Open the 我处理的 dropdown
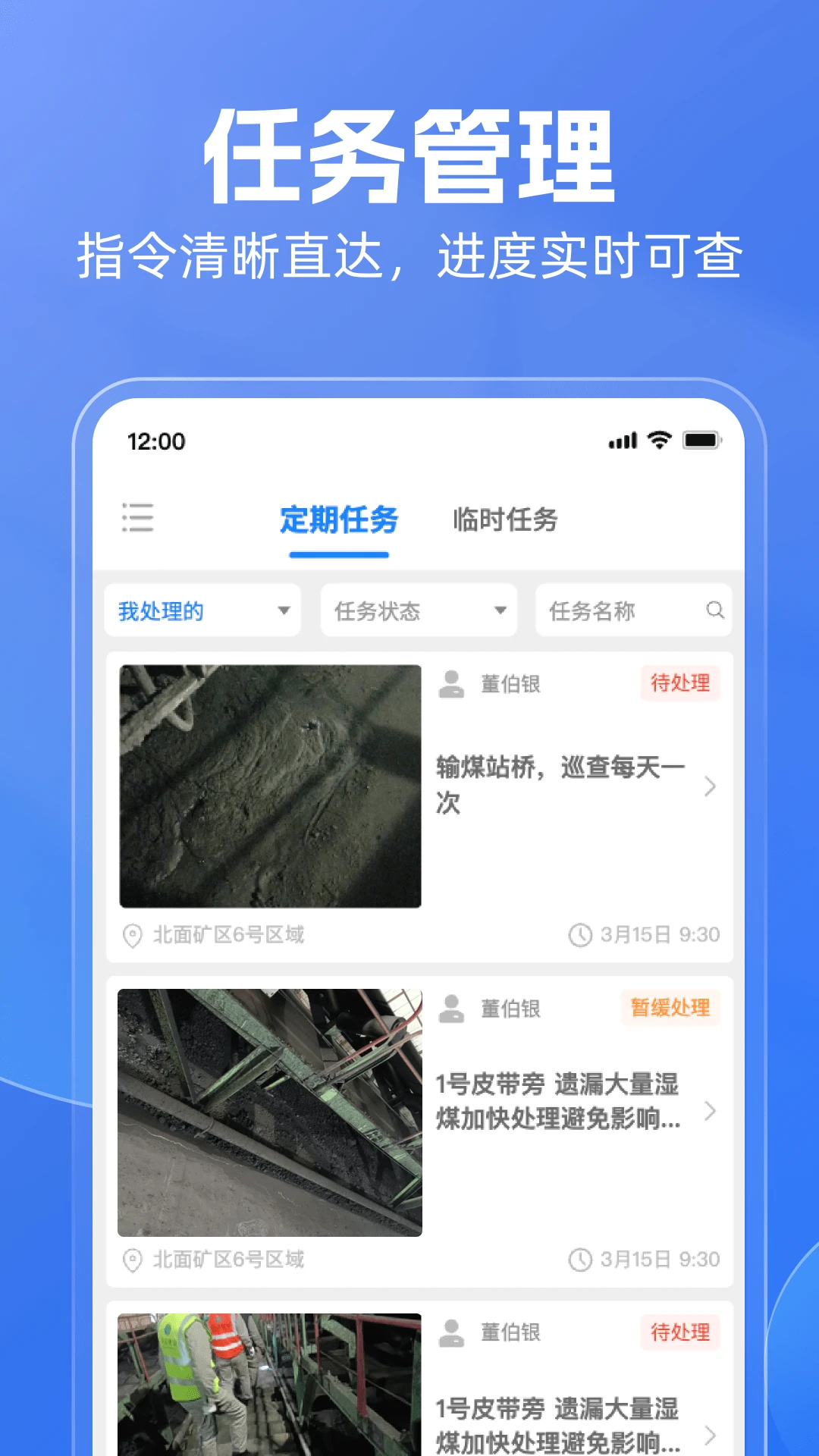This screenshot has width=819, height=1456. [201, 610]
